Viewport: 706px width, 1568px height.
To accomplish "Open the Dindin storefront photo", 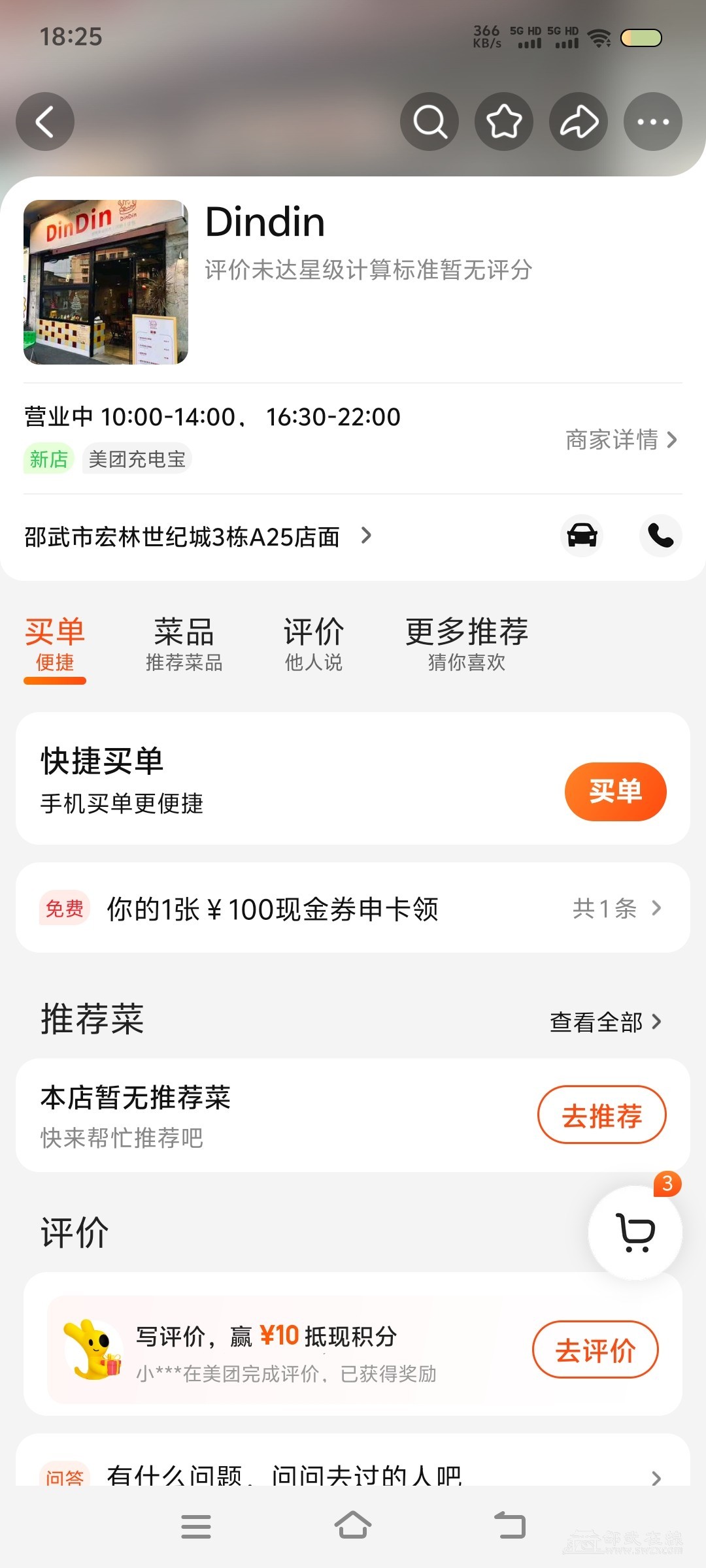I will (x=106, y=282).
